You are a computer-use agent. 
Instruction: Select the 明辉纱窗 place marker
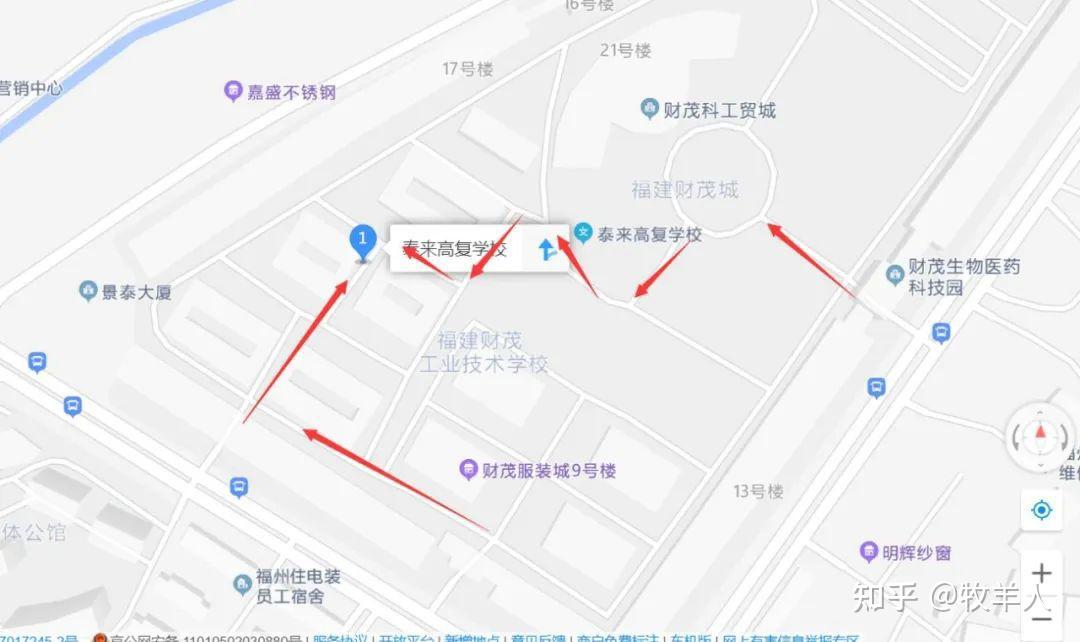[x=869, y=552]
